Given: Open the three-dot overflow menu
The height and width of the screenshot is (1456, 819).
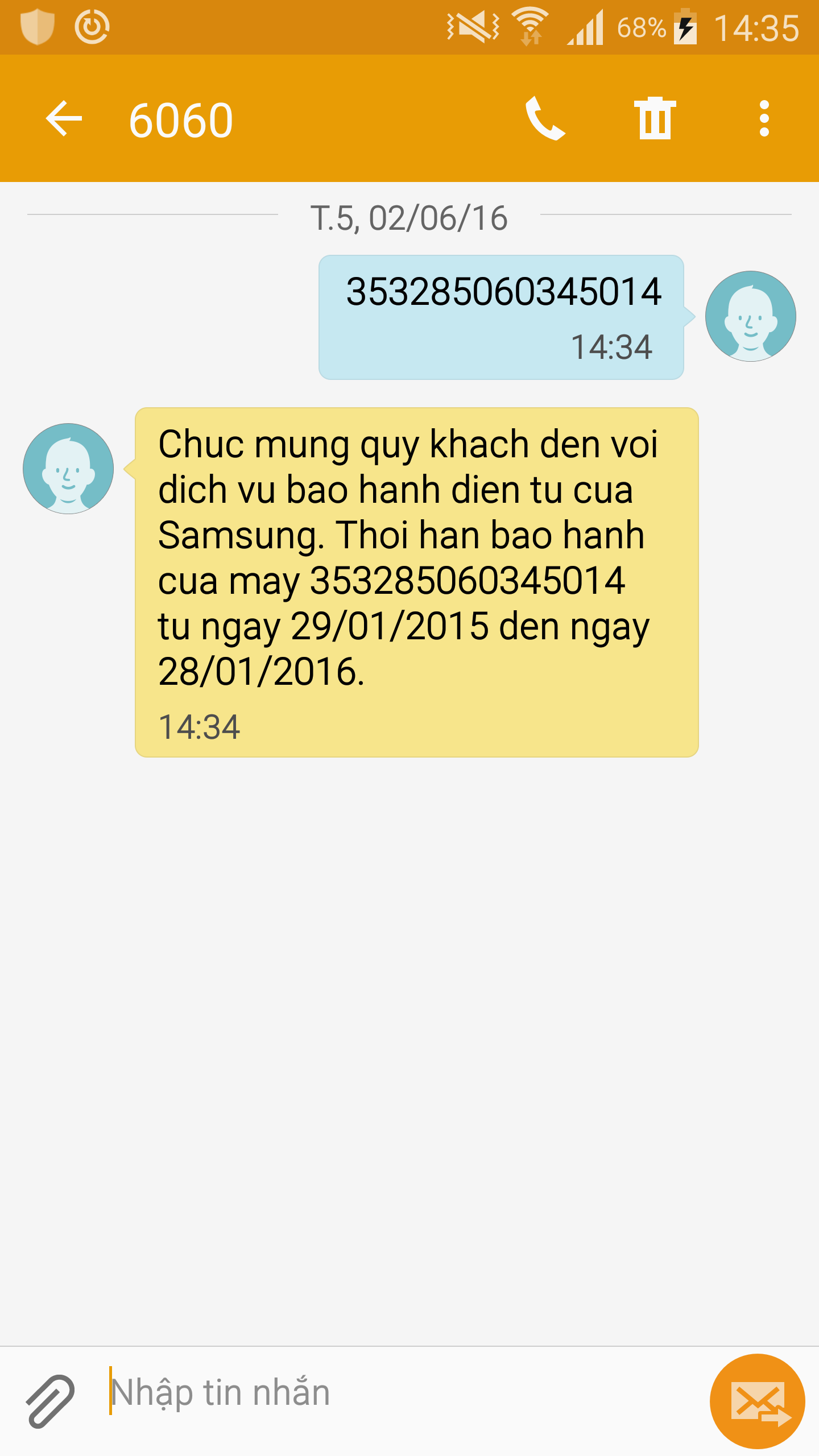Looking at the screenshot, I should [764, 118].
